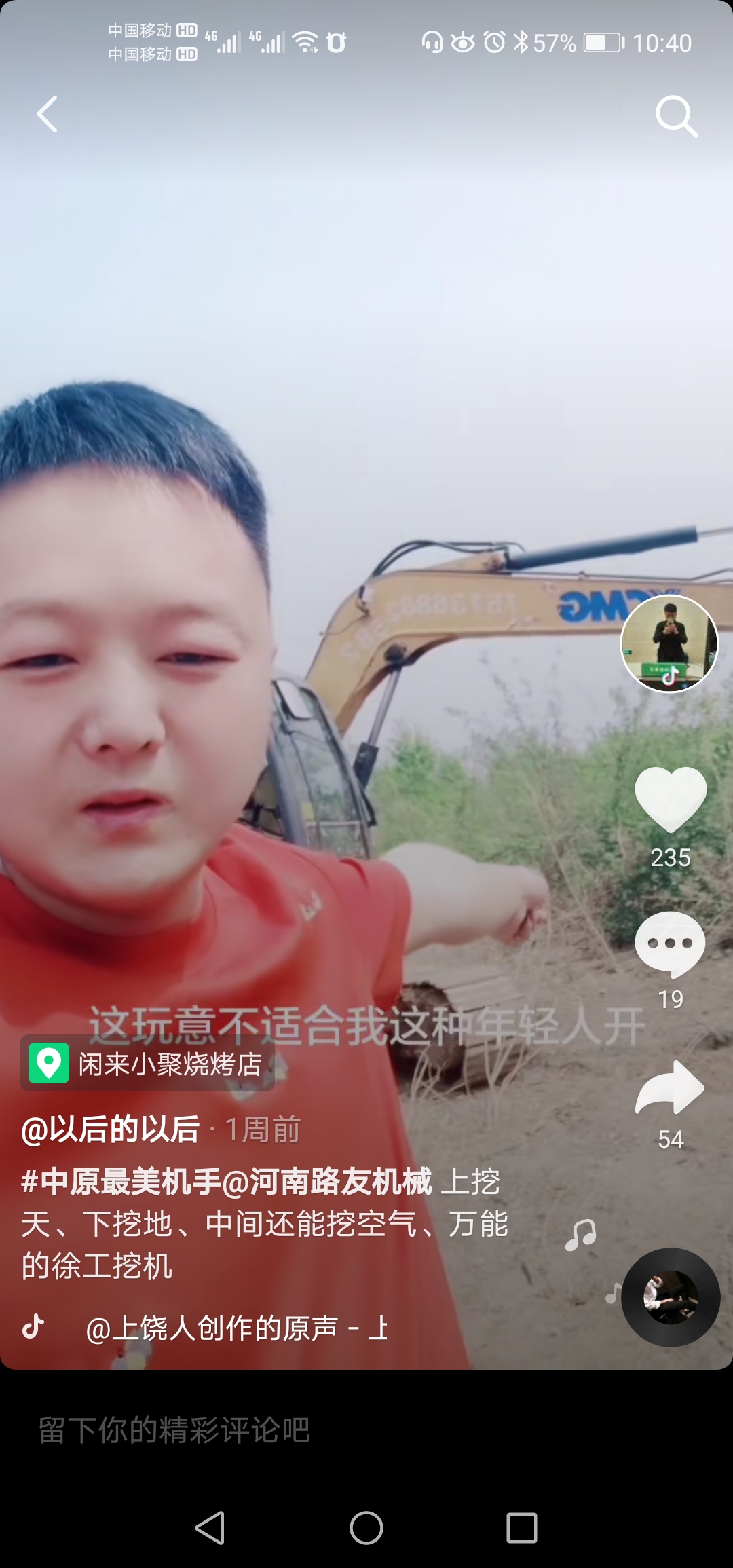Open the comments bubble showing 19
The image size is (733, 1568).
click(671, 944)
